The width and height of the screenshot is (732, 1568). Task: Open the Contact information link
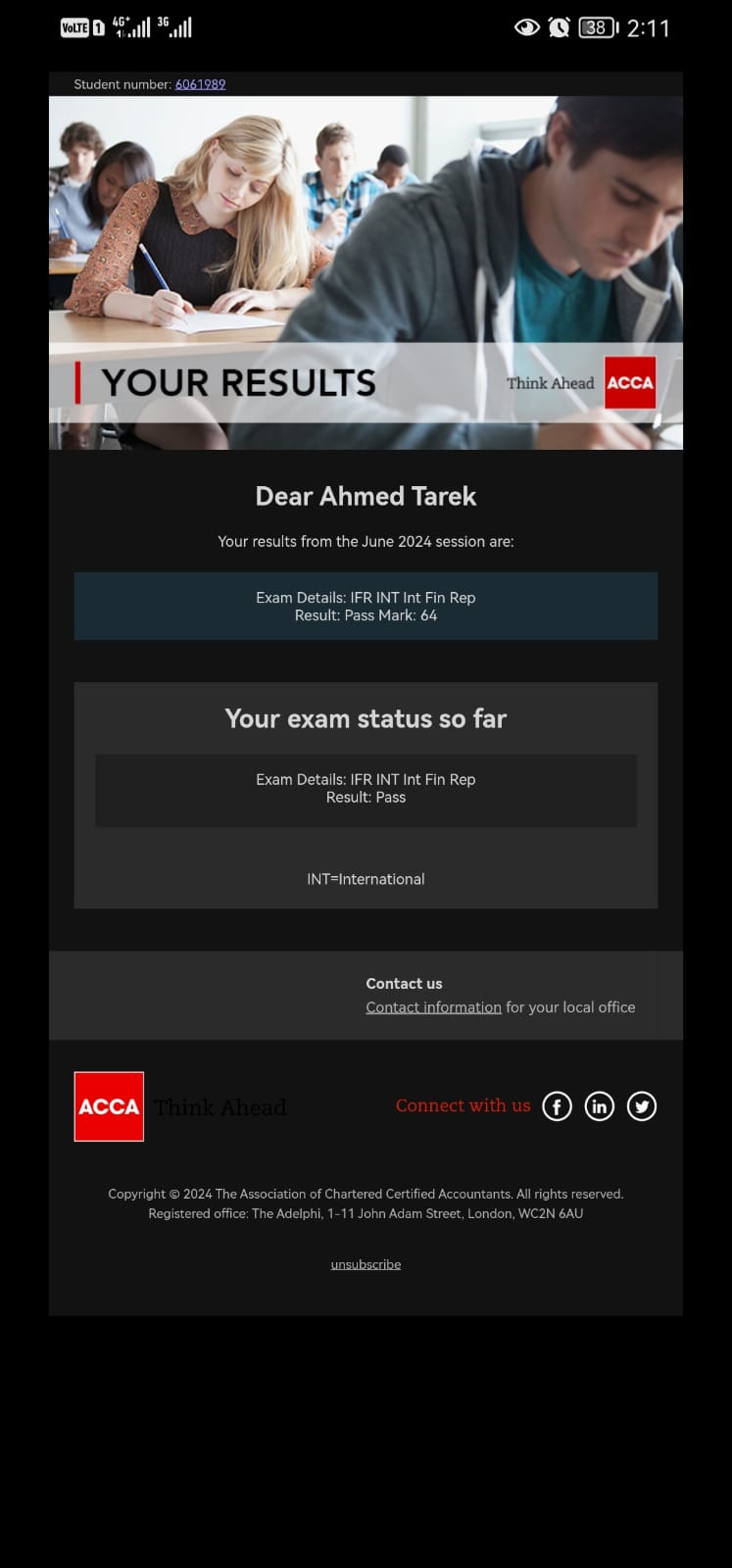tap(433, 1006)
